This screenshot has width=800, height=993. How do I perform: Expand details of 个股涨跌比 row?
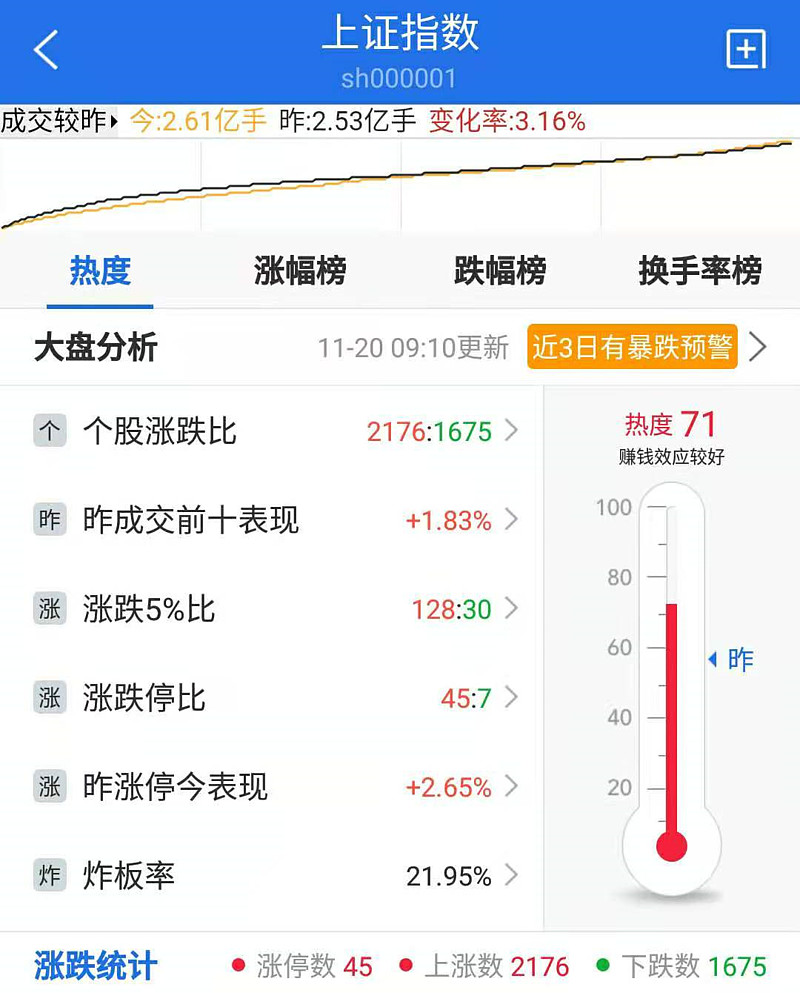click(511, 432)
